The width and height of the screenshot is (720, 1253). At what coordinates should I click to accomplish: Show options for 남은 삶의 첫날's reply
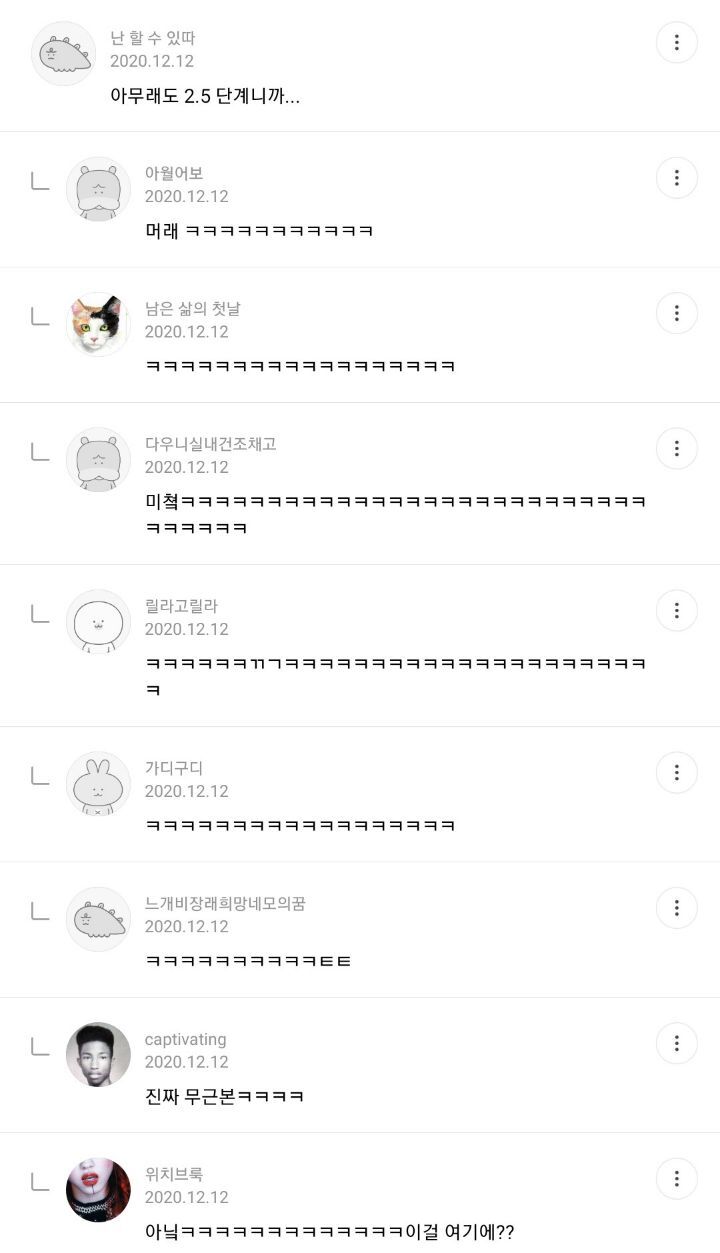click(677, 313)
